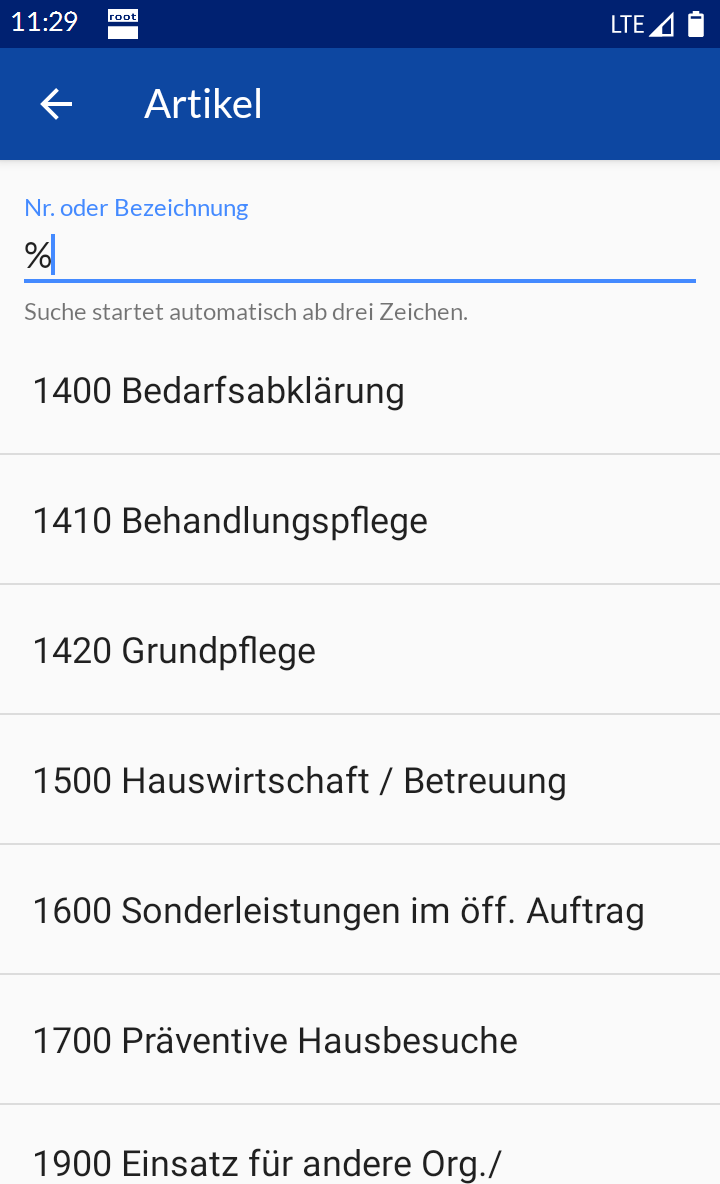720x1184 pixels.
Task: Pick 1500 Hauswirtschaft / Betreuung
Action: coord(360,779)
